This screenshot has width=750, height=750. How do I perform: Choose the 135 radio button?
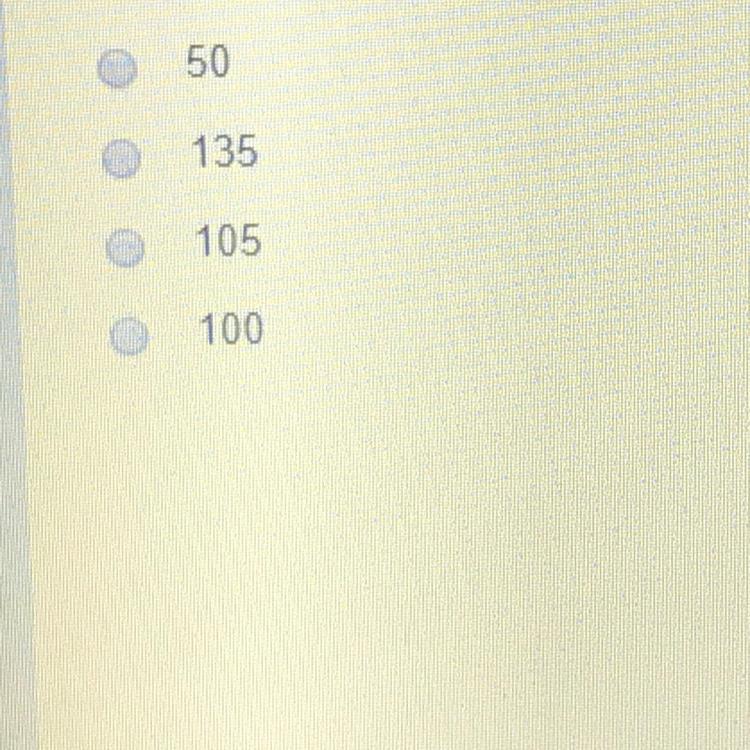point(121,158)
